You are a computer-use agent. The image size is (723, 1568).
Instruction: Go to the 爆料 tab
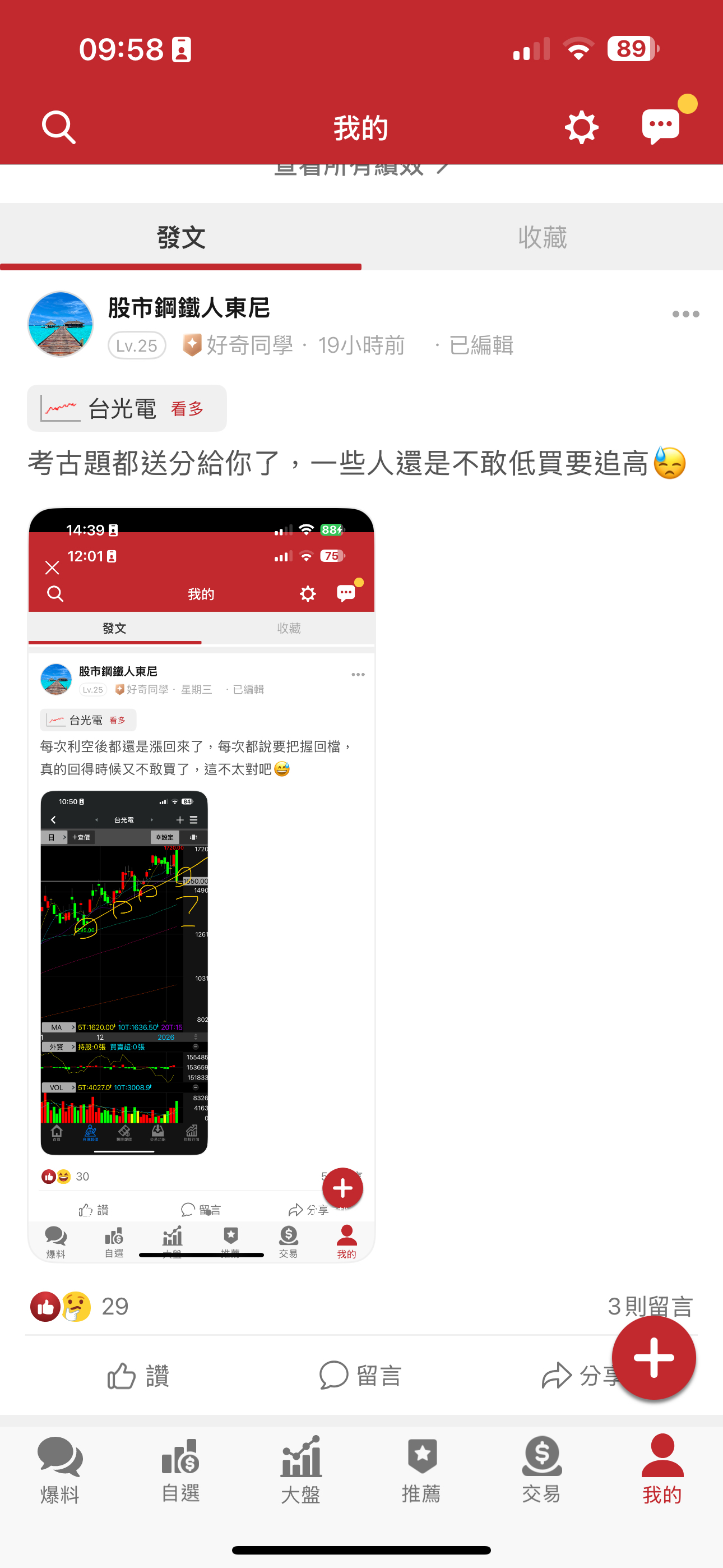coord(59,1469)
